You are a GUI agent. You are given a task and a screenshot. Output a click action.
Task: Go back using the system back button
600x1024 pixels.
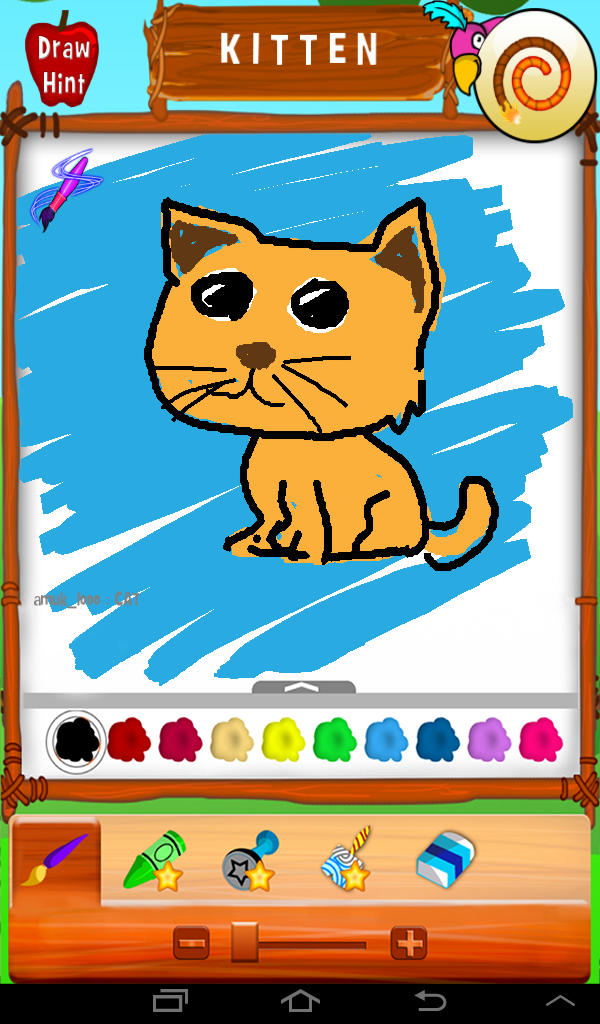point(430,1000)
